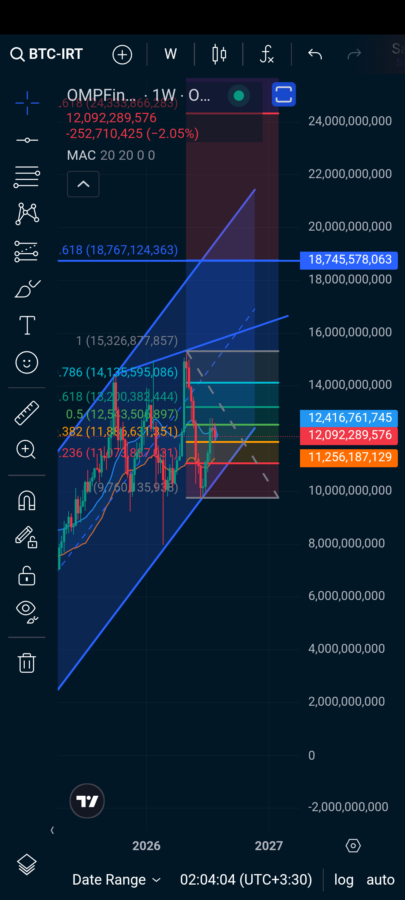Add a symbol to compare with the plus icon

click(122, 55)
